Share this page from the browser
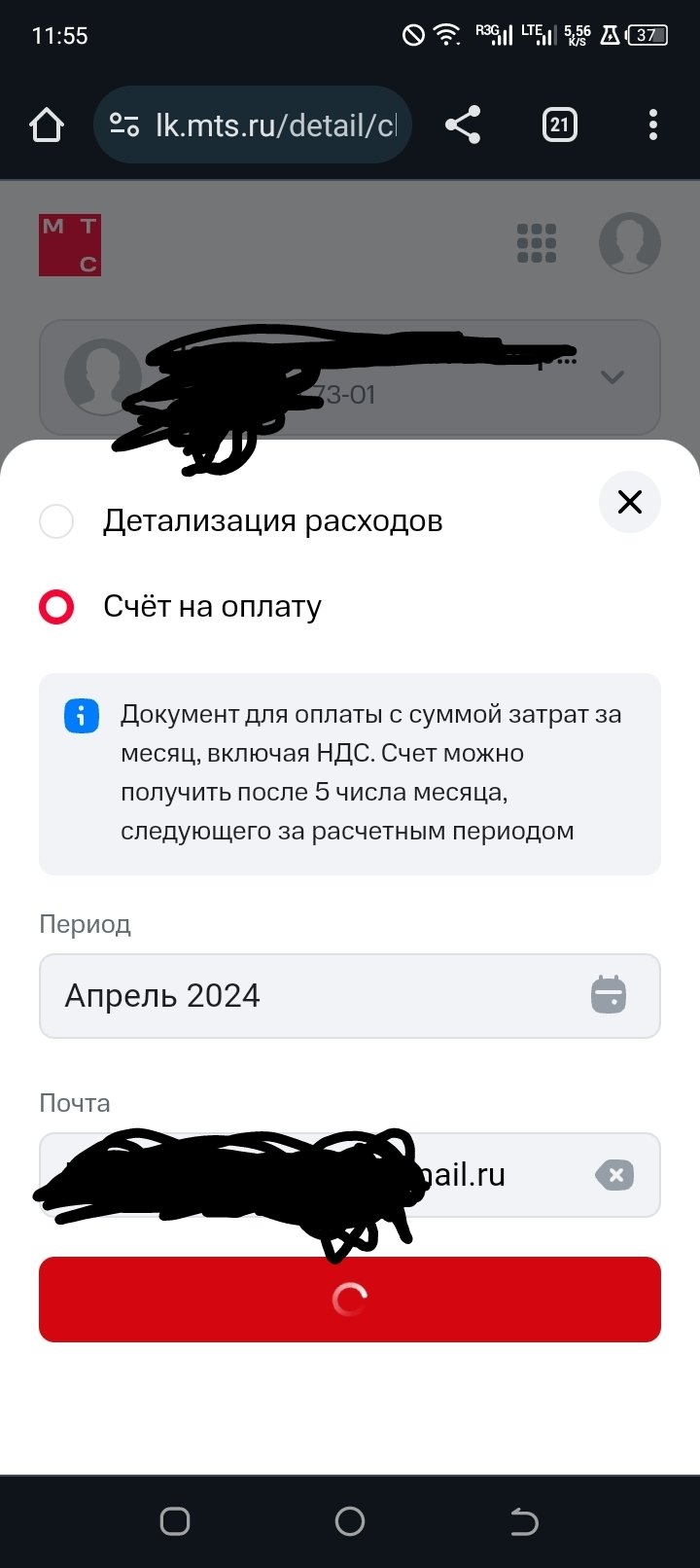 pos(463,125)
